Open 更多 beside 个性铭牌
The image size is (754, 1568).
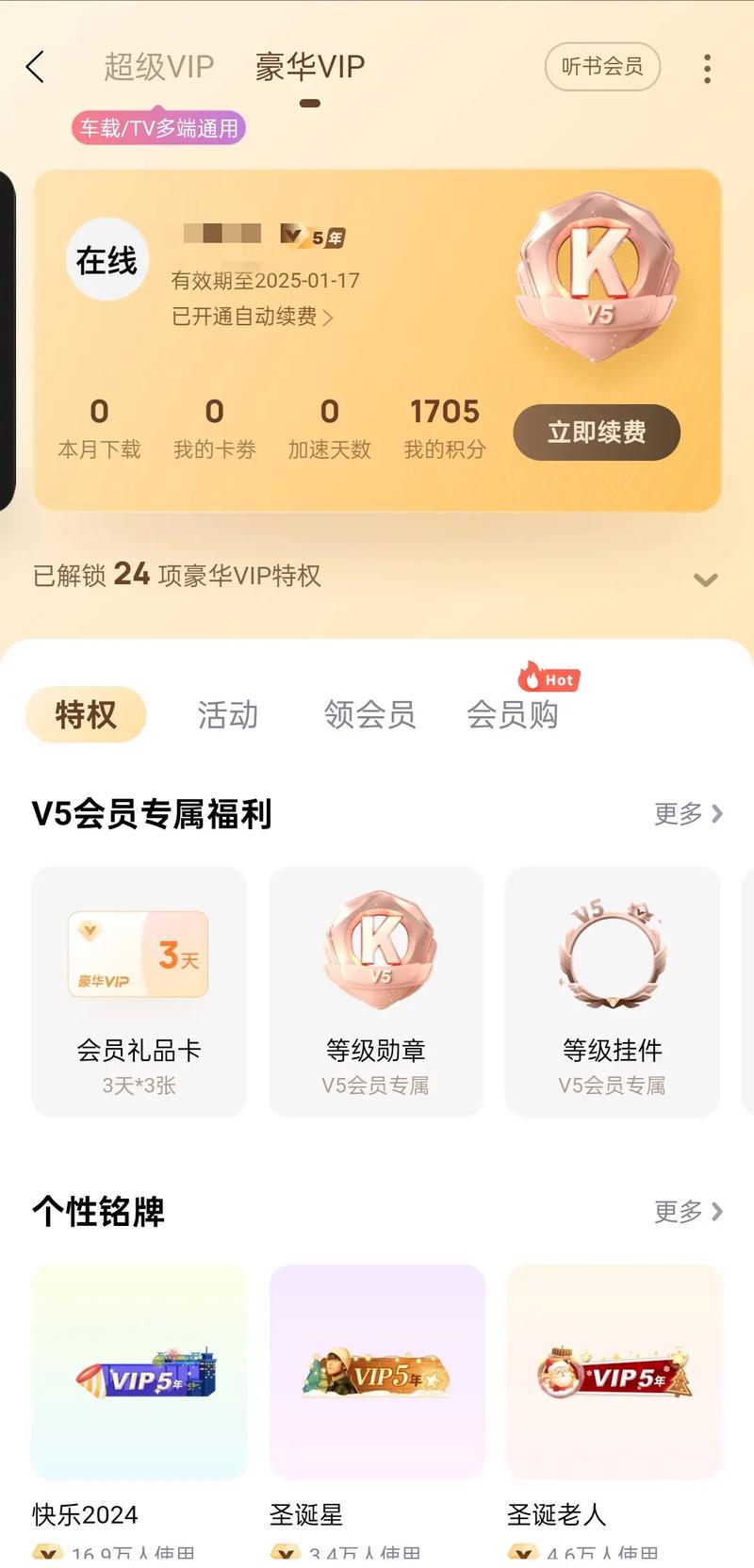tap(687, 1212)
